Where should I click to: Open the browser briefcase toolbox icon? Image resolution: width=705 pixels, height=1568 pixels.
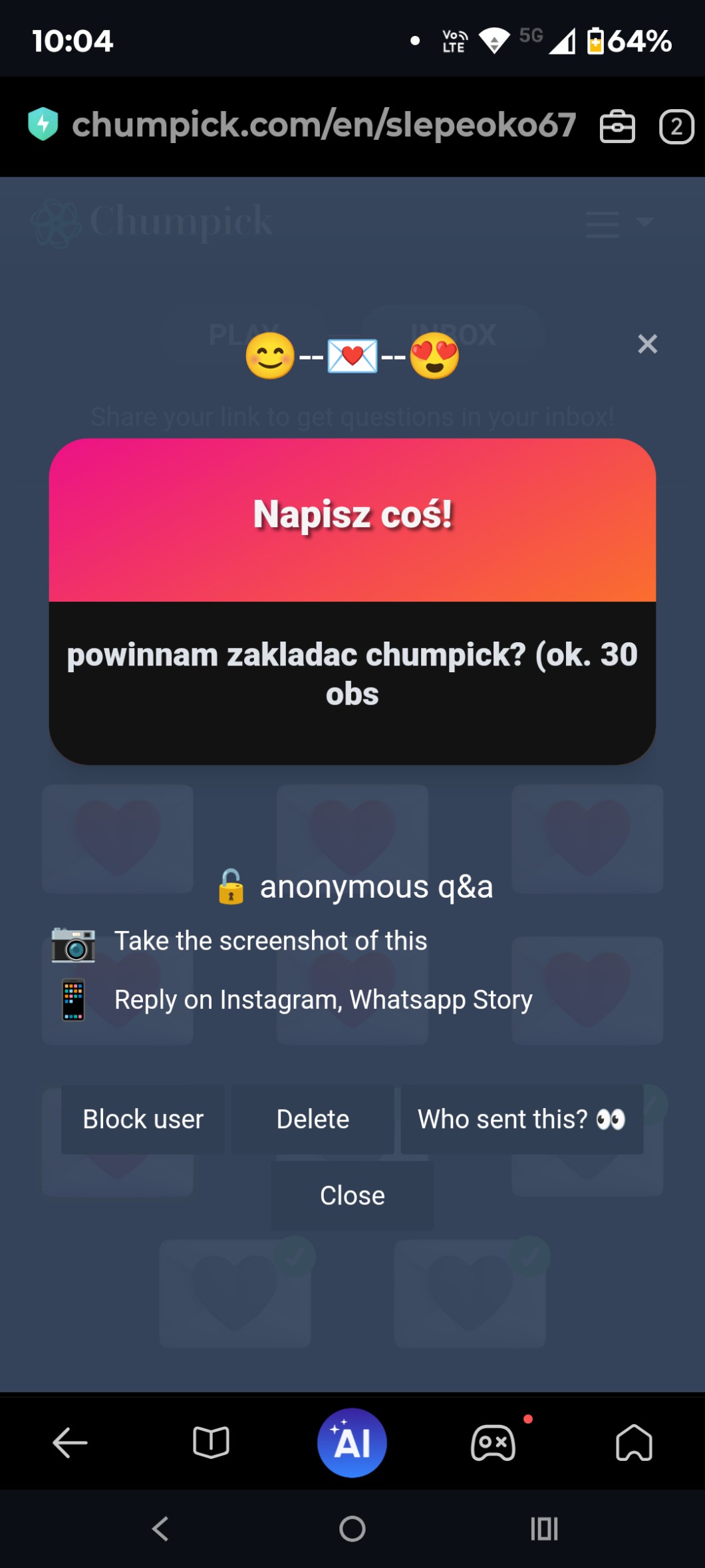[617, 126]
